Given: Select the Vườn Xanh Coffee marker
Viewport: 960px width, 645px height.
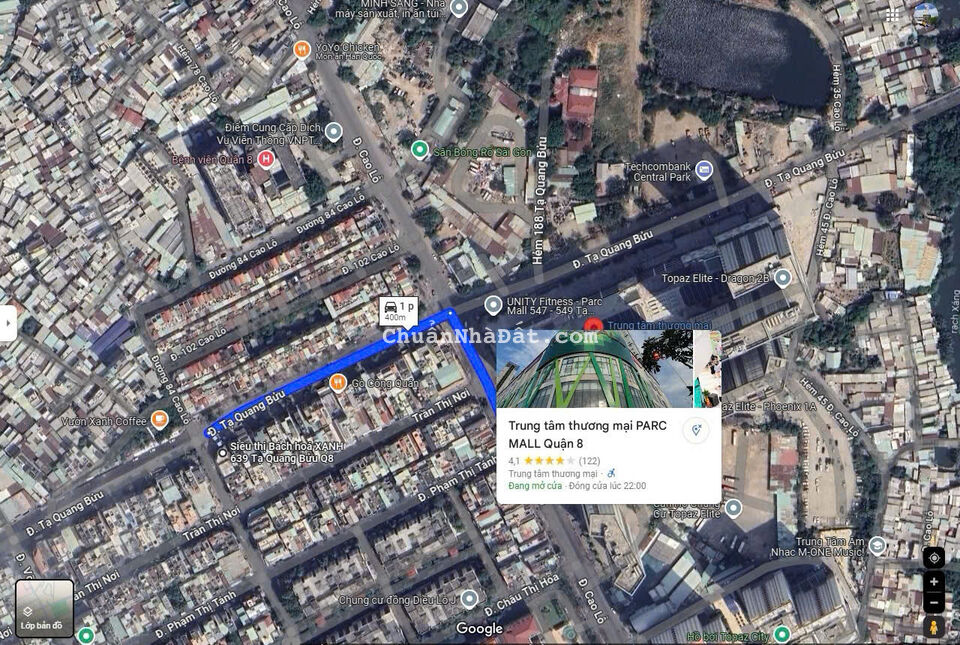Looking at the screenshot, I should coord(159,420).
